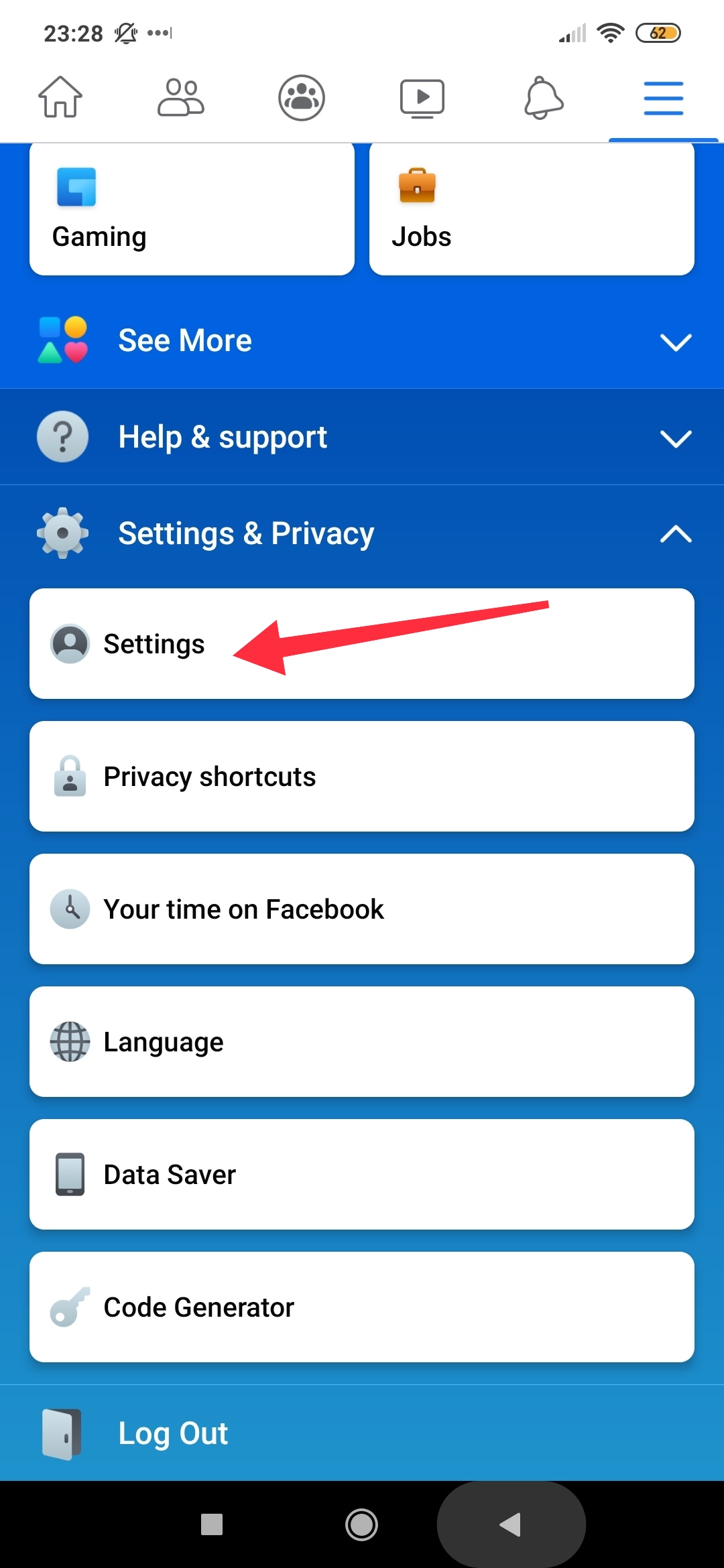Log Out of the account
The width and height of the screenshot is (724, 1568).
[173, 1433]
